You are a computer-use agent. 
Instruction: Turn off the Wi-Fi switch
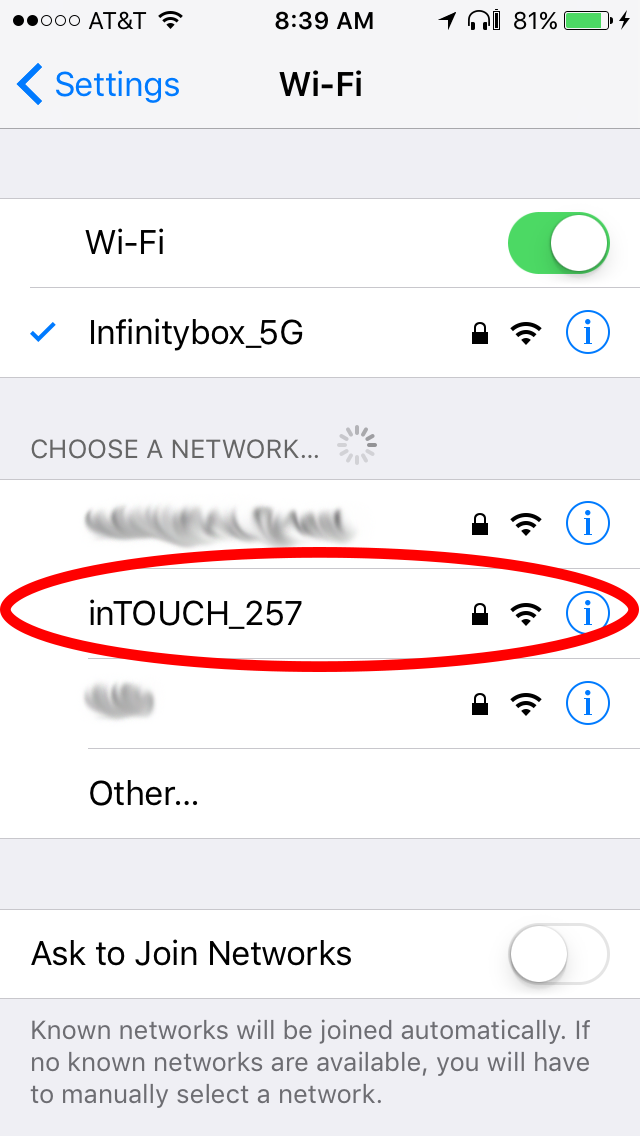point(558,243)
